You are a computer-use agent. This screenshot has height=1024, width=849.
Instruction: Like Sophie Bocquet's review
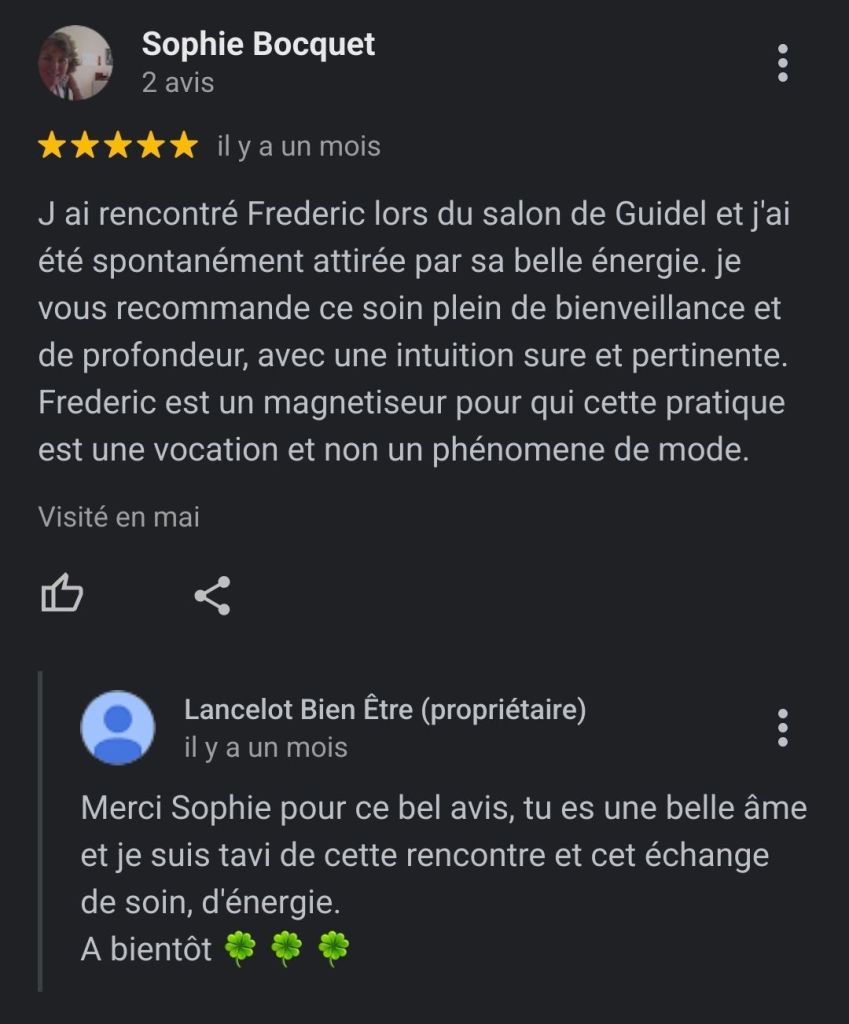pyautogui.click(x=61, y=595)
